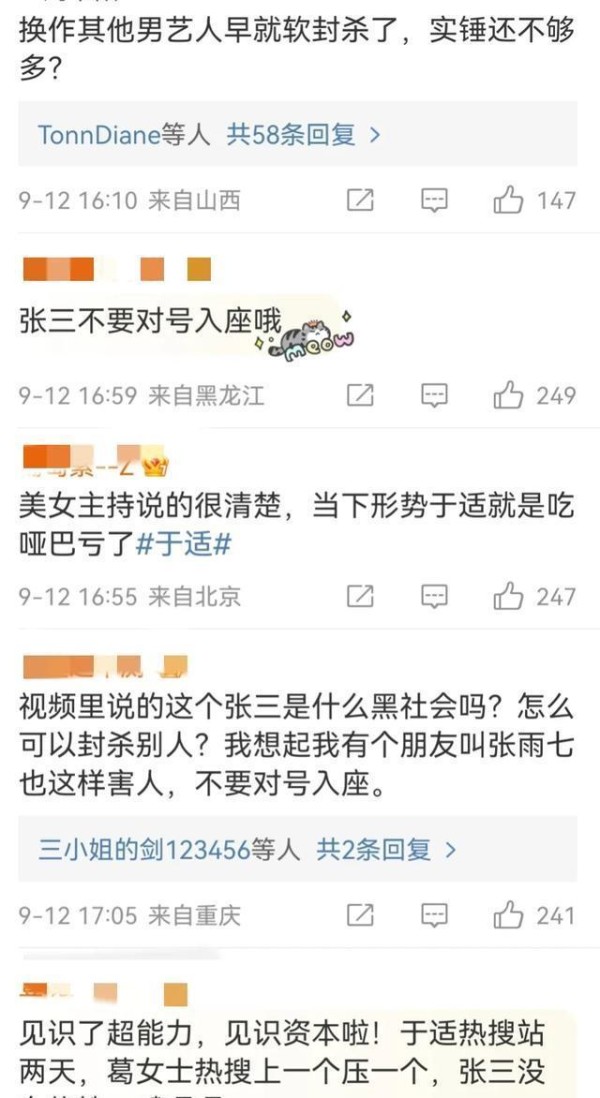Viewport: 600px width, 1098px height.
Task: Open the #于适# hashtag link
Action: (x=184, y=545)
